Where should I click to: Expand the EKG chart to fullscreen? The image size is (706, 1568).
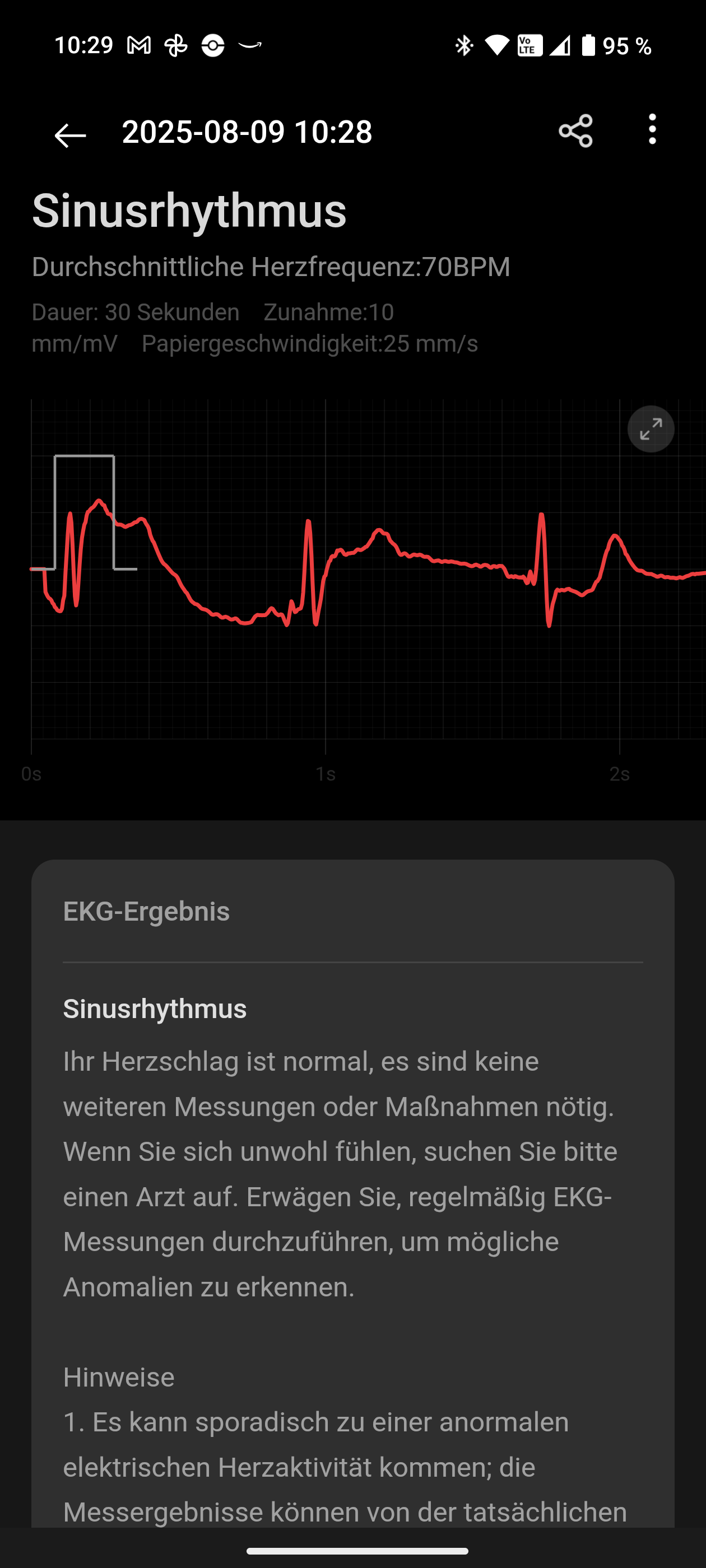point(651,429)
